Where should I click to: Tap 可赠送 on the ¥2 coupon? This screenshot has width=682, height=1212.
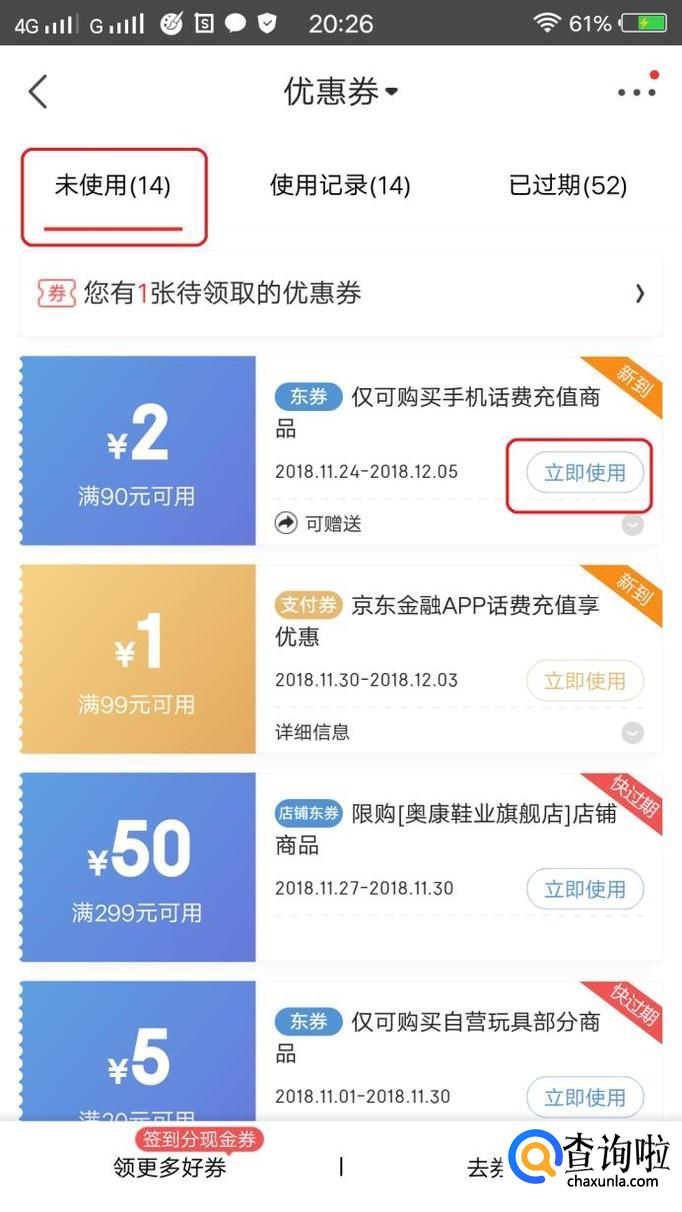[320, 523]
